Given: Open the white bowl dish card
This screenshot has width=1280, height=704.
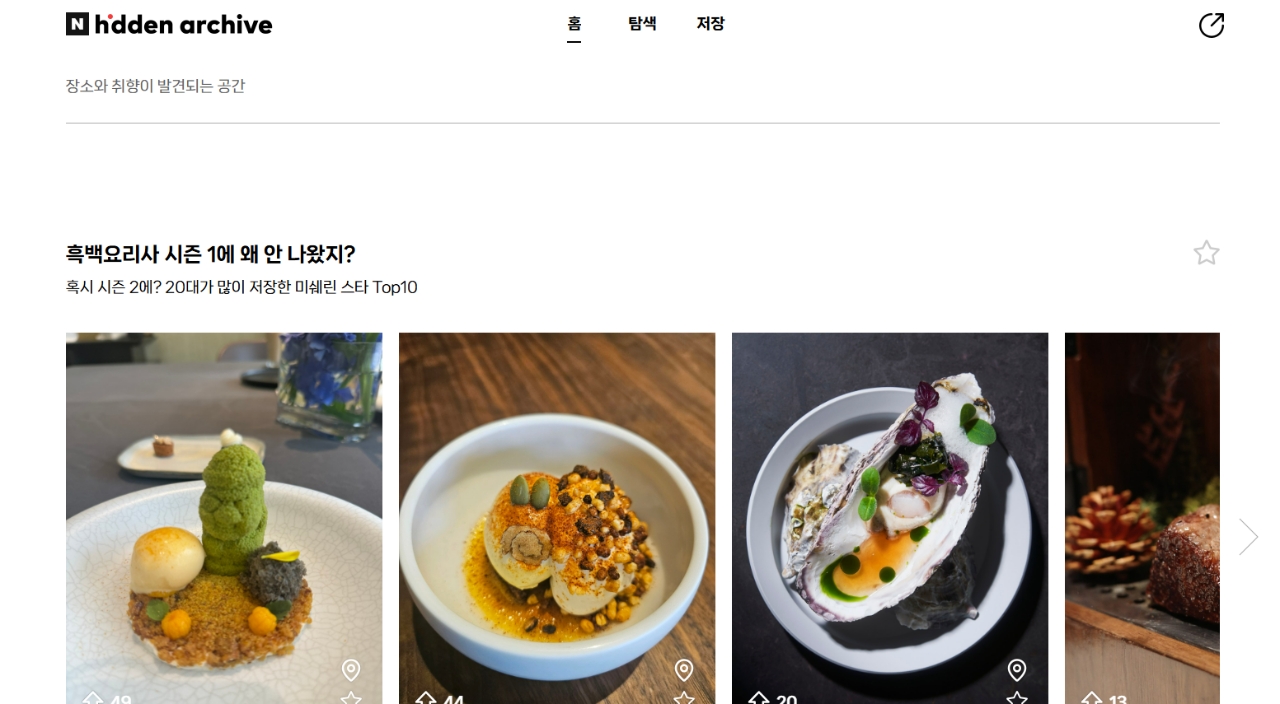Looking at the screenshot, I should tap(557, 500).
